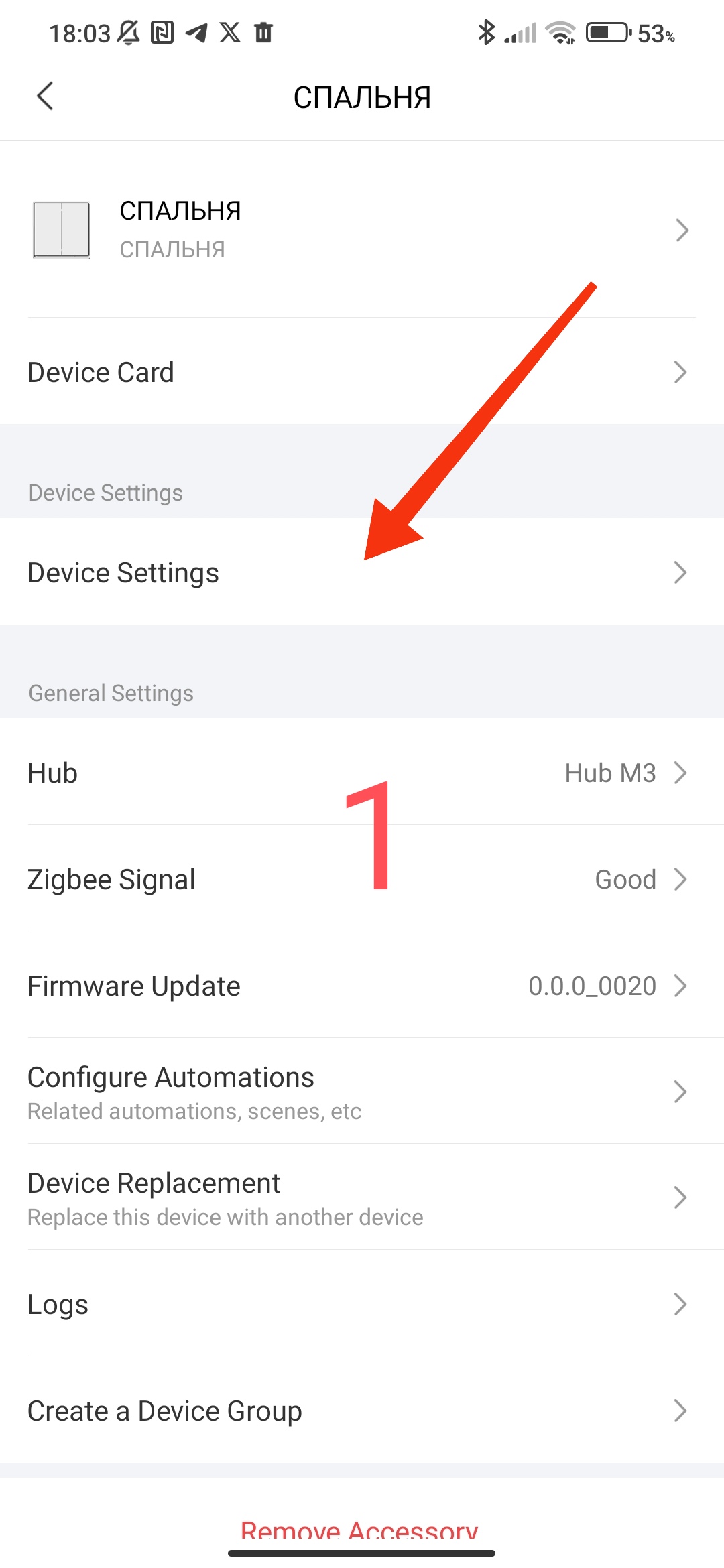The width and height of the screenshot is (724, 1568).
Task: Open Configure Automations
Action: point(362,1092)
